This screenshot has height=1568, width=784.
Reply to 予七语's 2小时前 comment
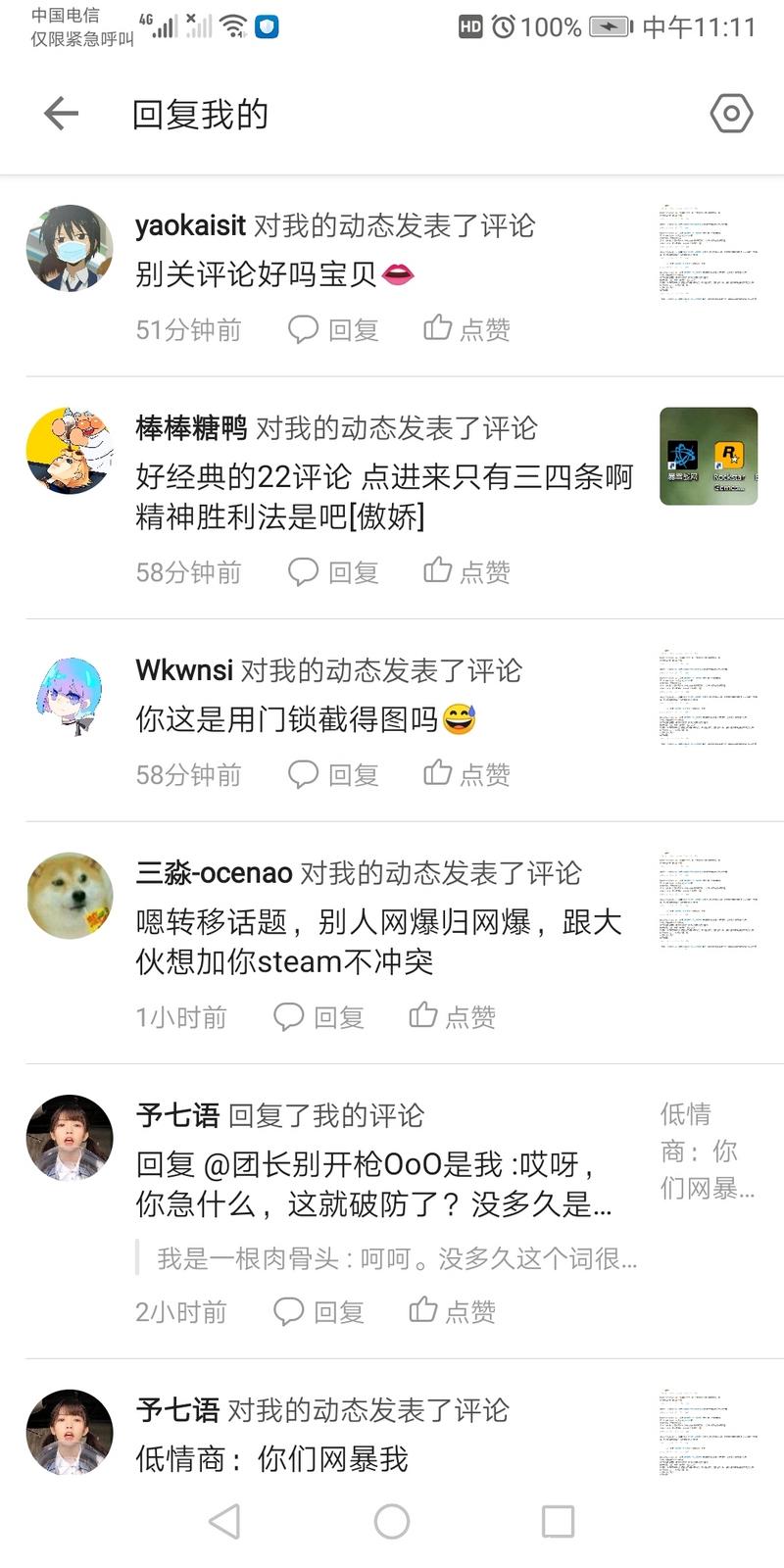coord(318,1311)
